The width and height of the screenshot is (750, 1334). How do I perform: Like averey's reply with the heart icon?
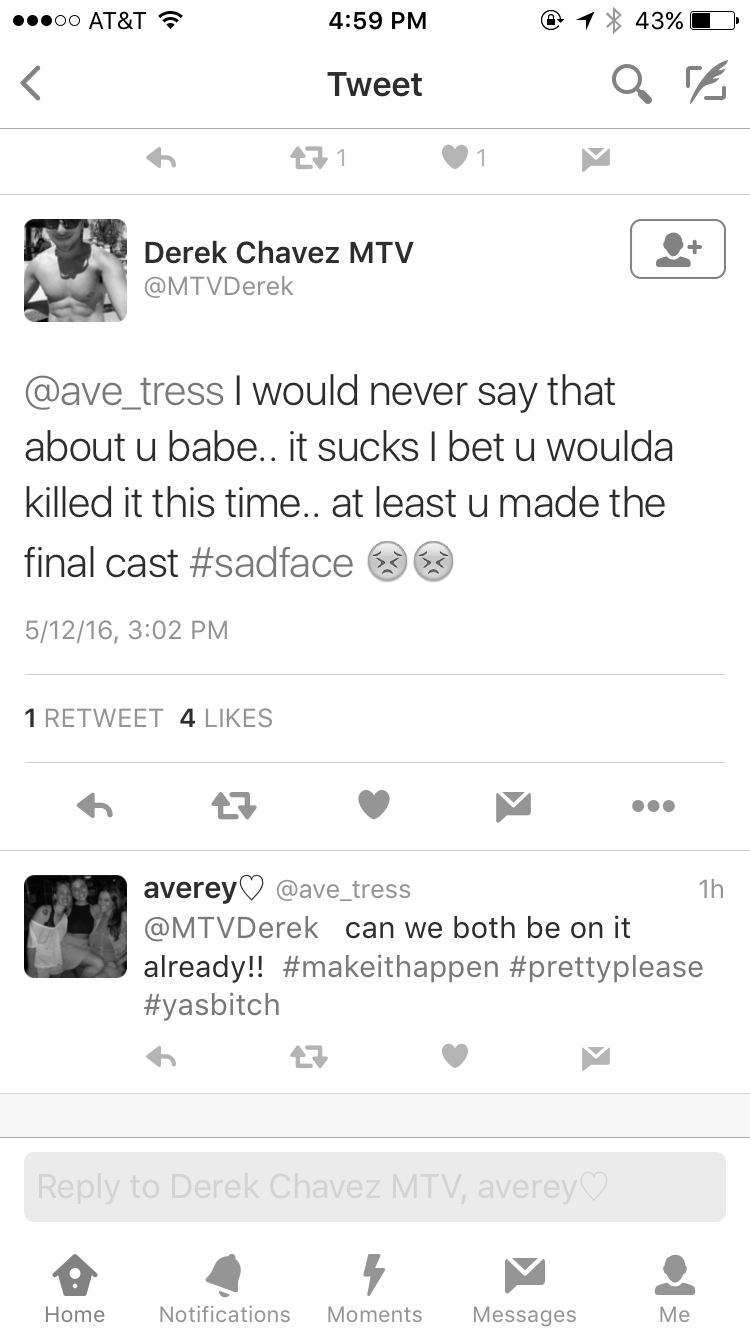455,1056
